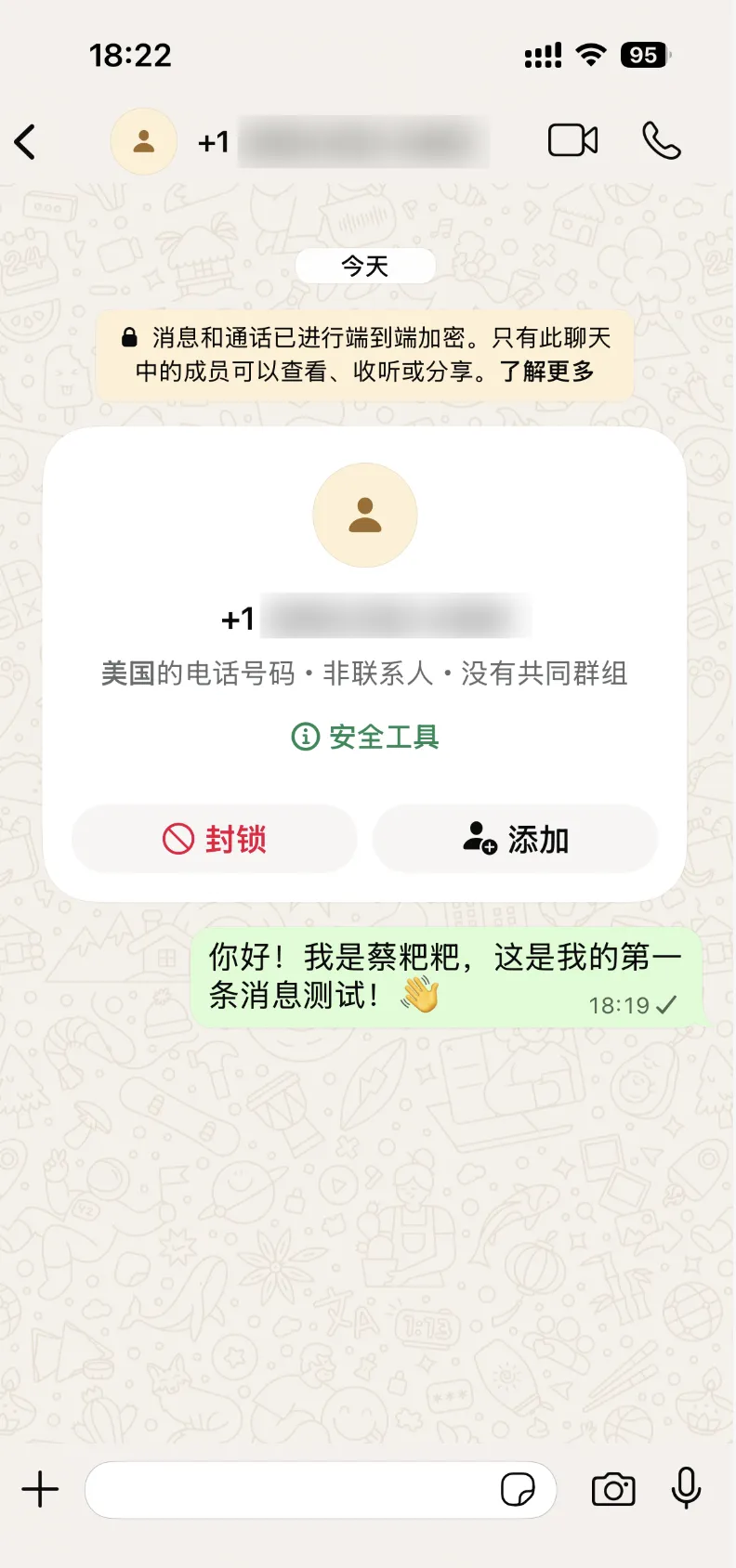
Task: Tap the back arrow to leave the chat
Action: click(x=25, y=141)
